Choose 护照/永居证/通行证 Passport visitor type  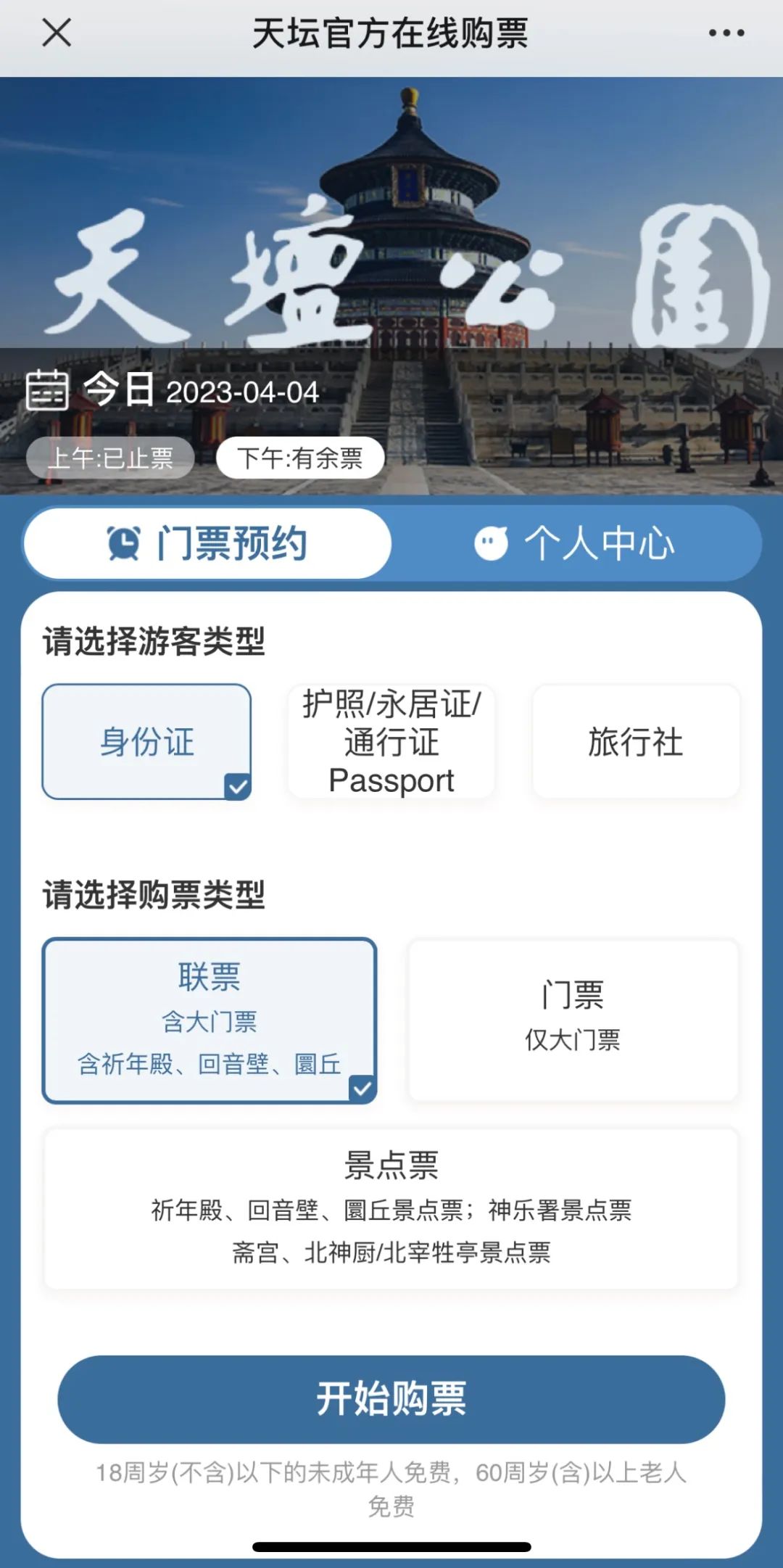(x=391, y=742)
